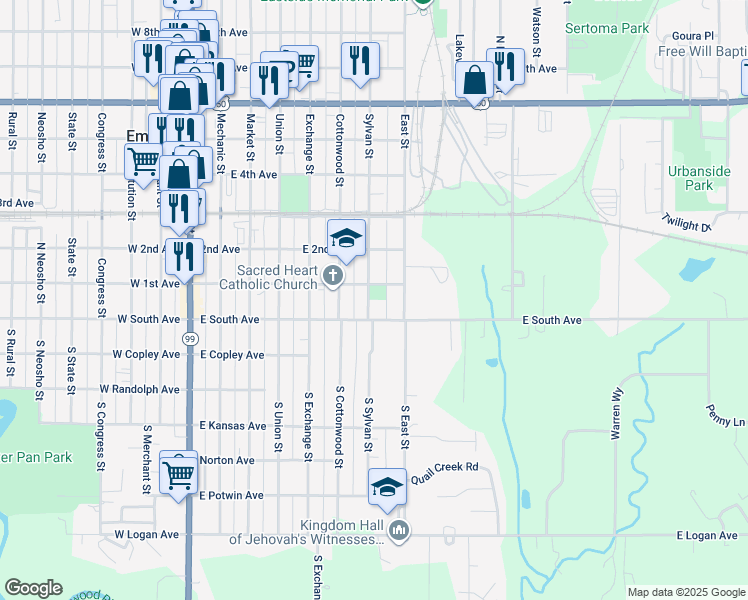Image resolution: width=748 pixels, height=600 pixels.
Task: Open the shopping bag marker near Lakeview
Action: [476, 79]
